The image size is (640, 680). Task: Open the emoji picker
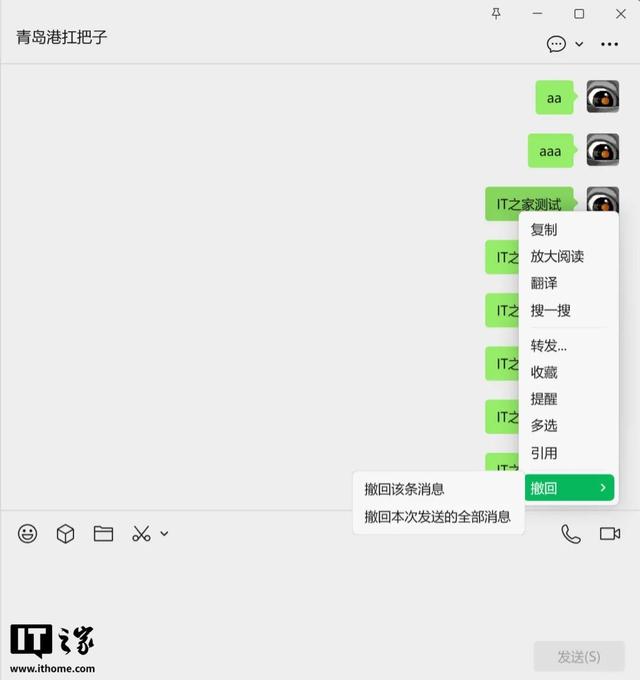[28, 534]
